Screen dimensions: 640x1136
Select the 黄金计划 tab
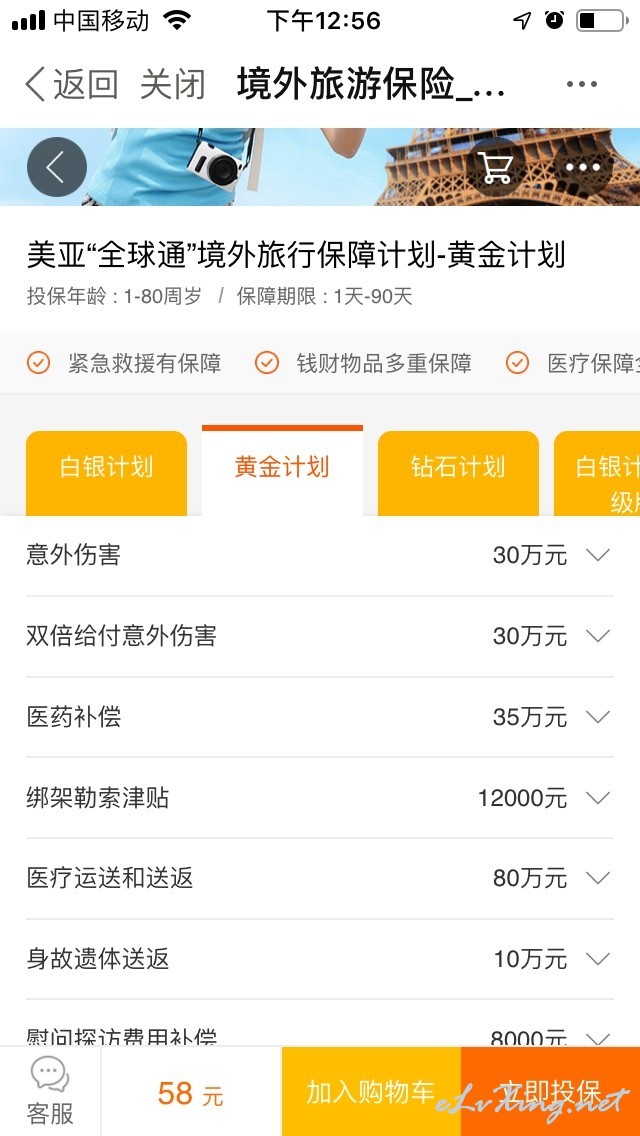[x=282, y=469]
